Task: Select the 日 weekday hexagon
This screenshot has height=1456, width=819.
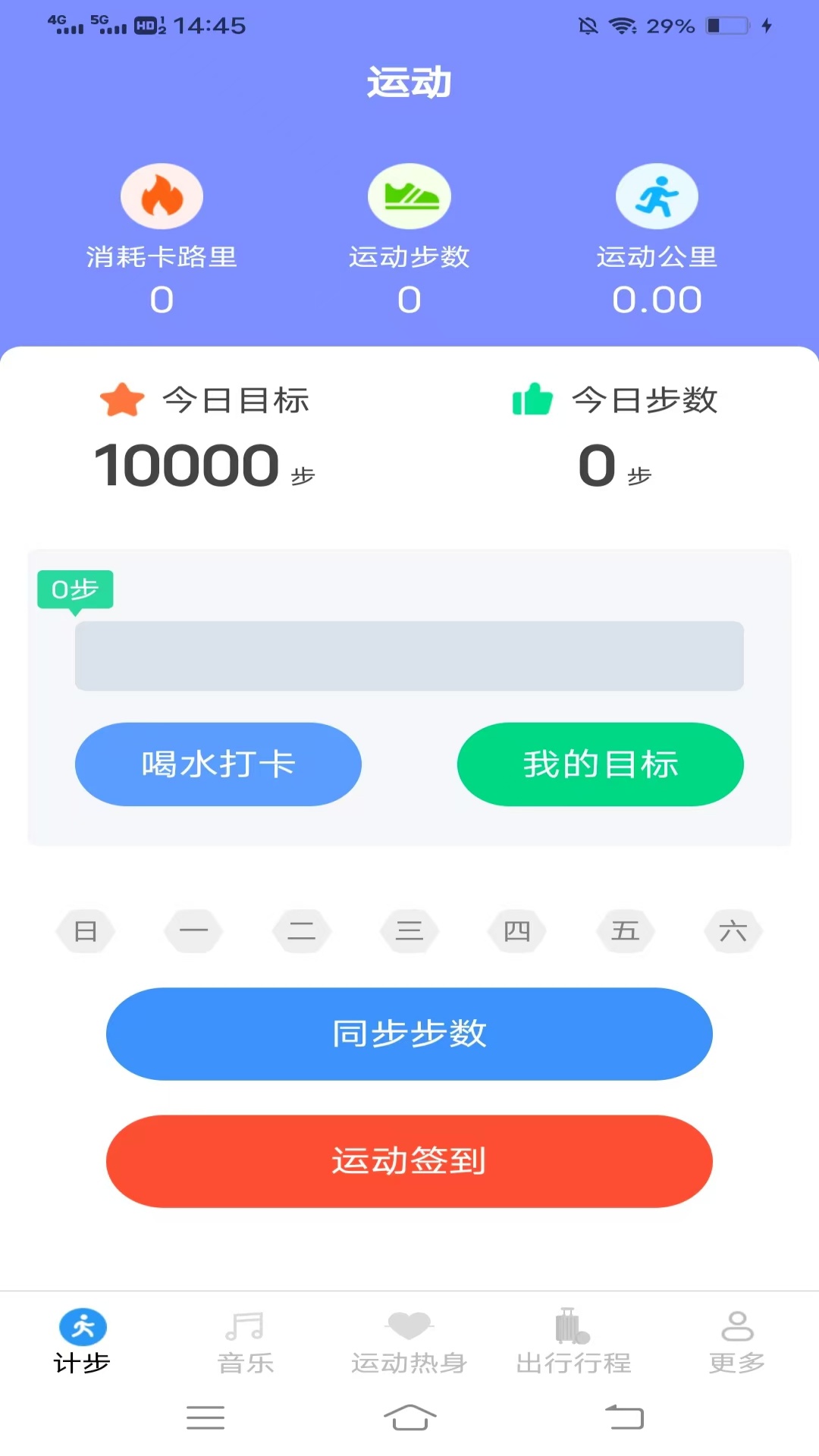Action: point(85,931)
